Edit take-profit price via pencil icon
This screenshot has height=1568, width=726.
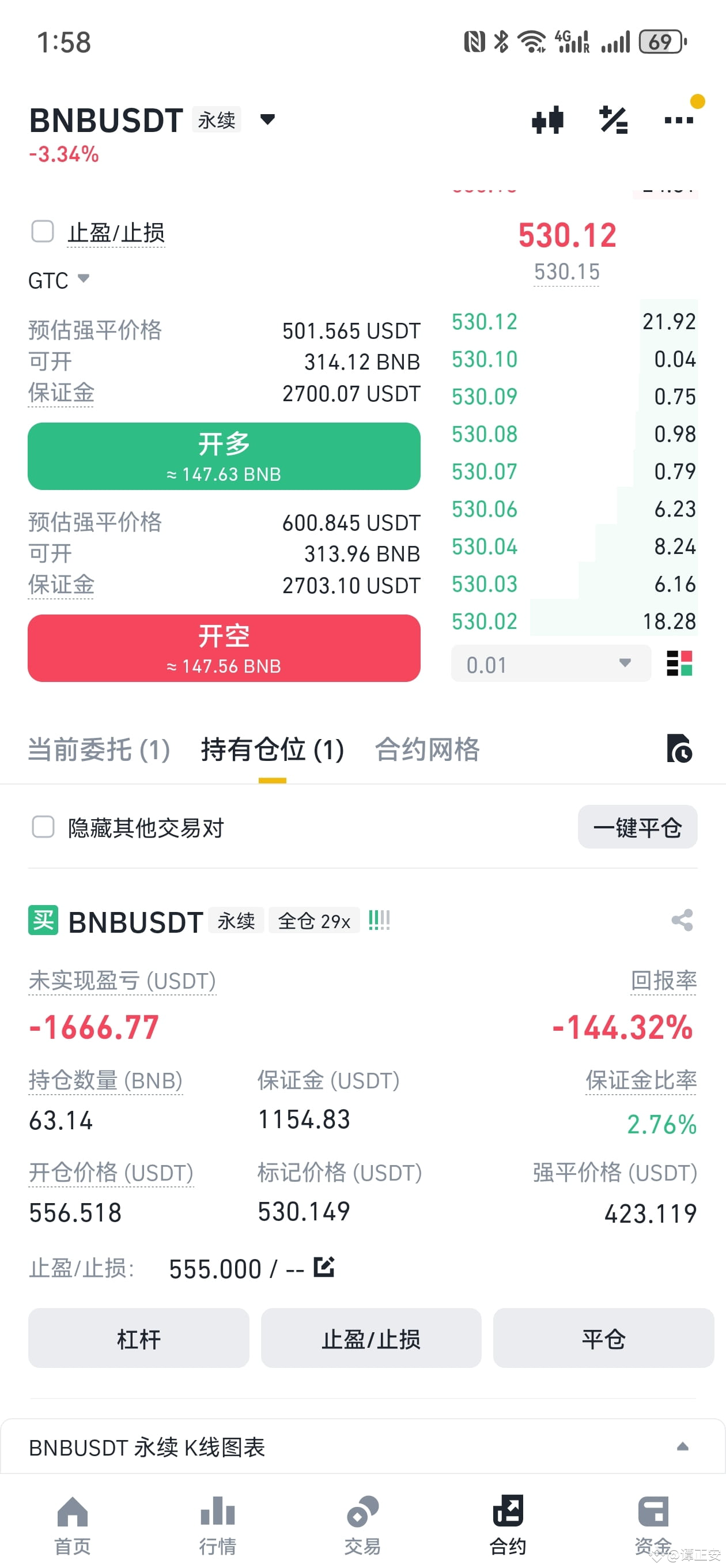(324, 1268)
